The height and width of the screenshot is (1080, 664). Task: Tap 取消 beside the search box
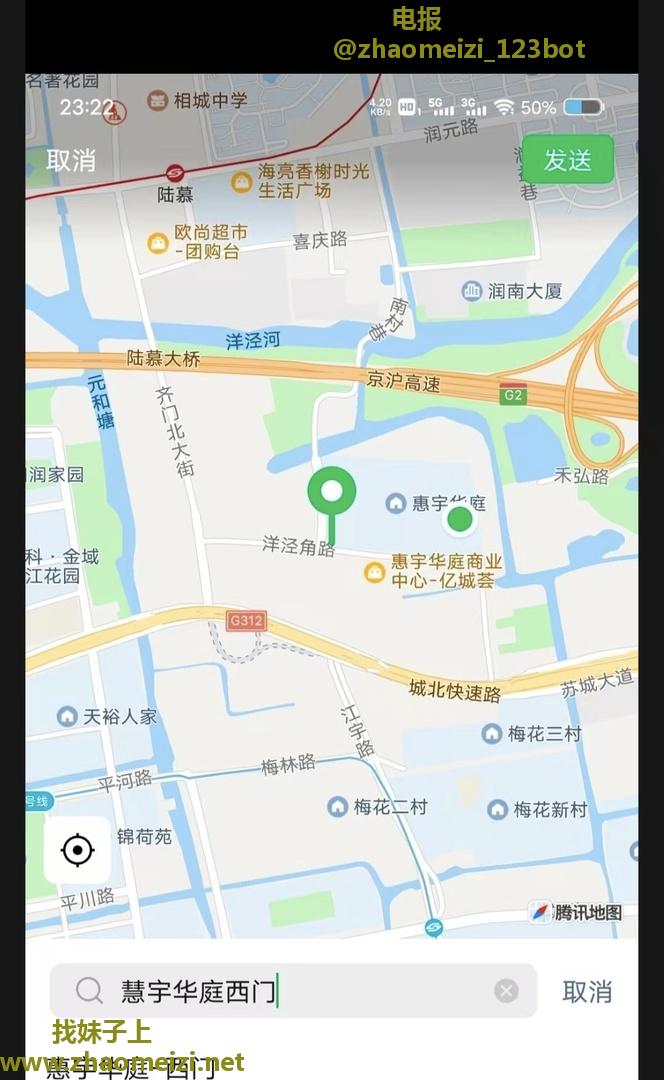click(587, 991)
